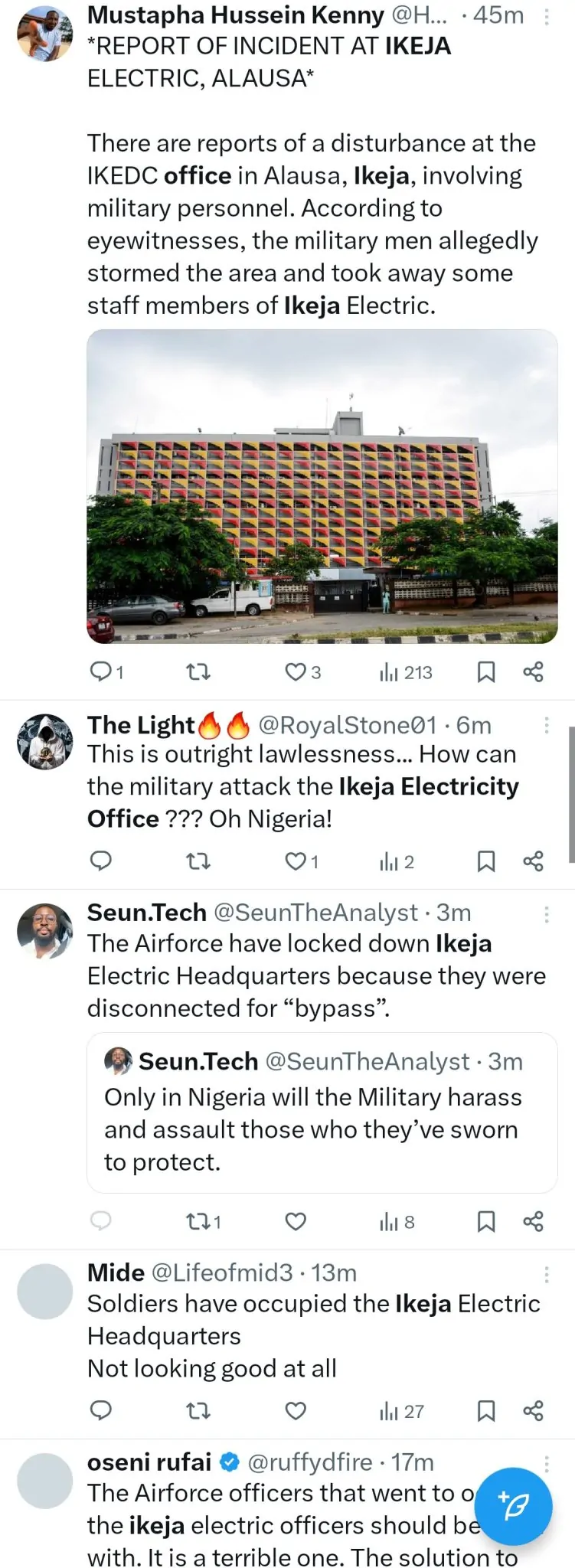Repost Seun.Tech's Airforce lockdown post

click(x=198, y=1222)
